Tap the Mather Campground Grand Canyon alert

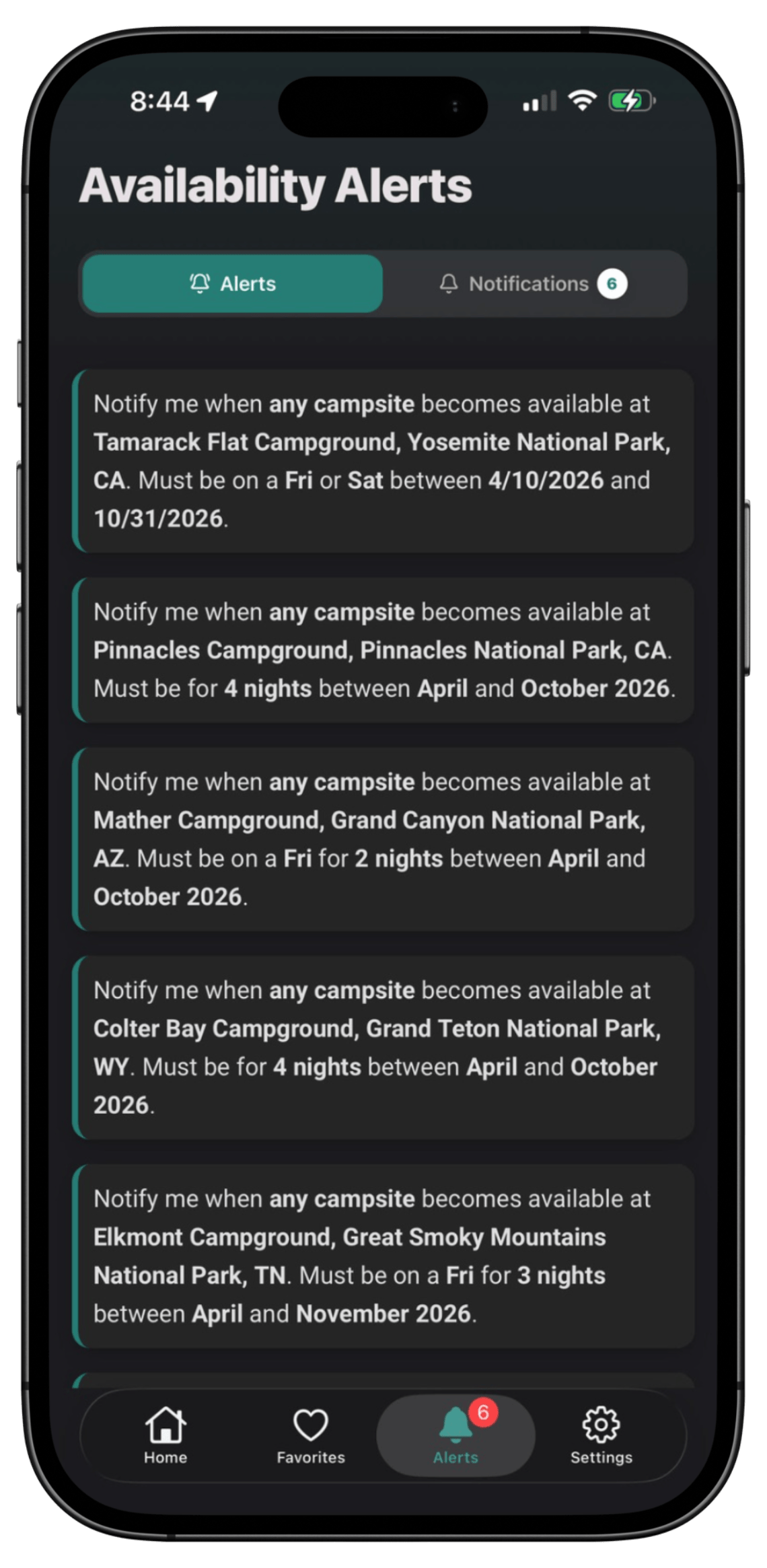click(x=383, y=838)
